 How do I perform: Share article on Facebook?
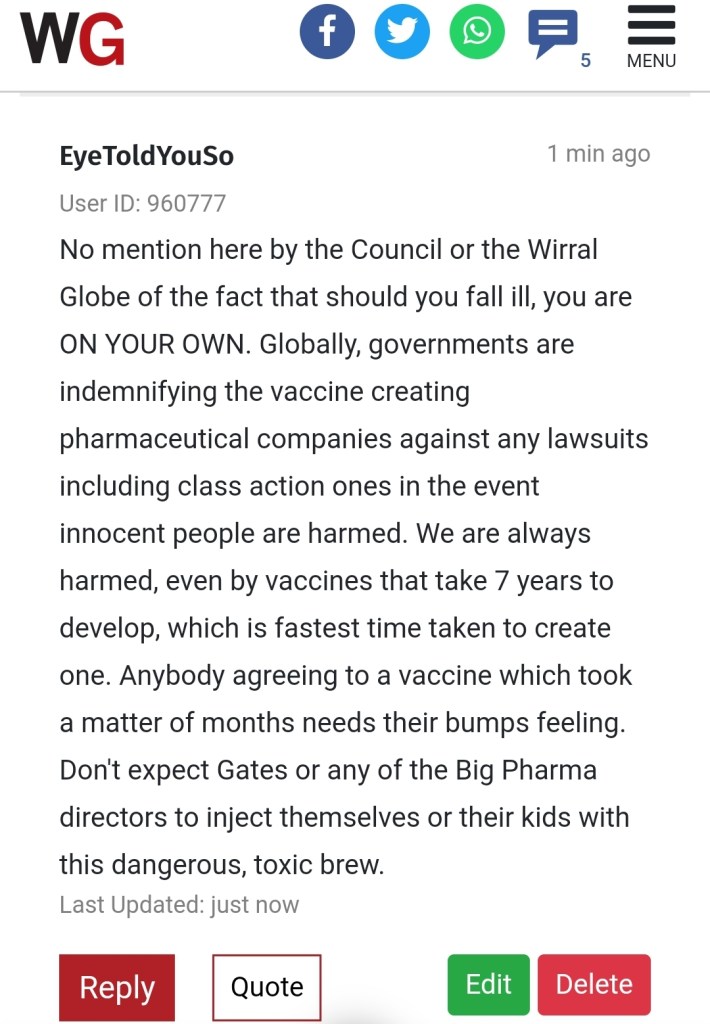(x=327, y=32)
